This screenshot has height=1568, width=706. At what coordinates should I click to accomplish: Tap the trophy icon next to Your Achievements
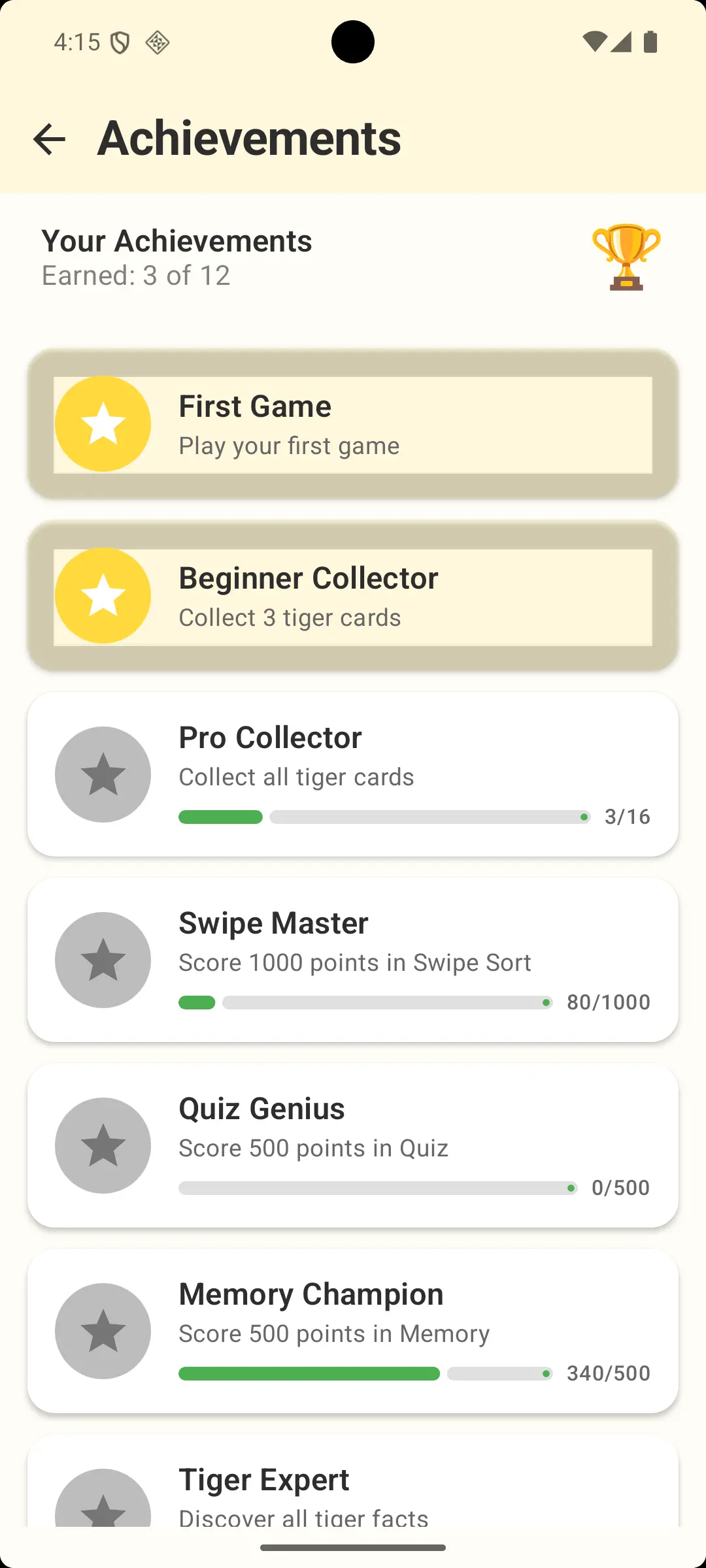tap(626, 257)
